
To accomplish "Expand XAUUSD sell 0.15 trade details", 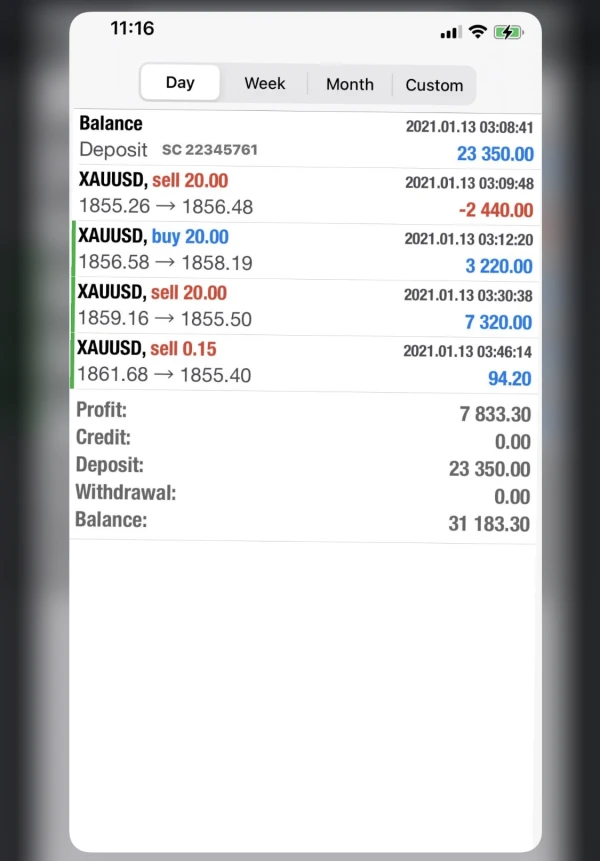I will (304, 363).
